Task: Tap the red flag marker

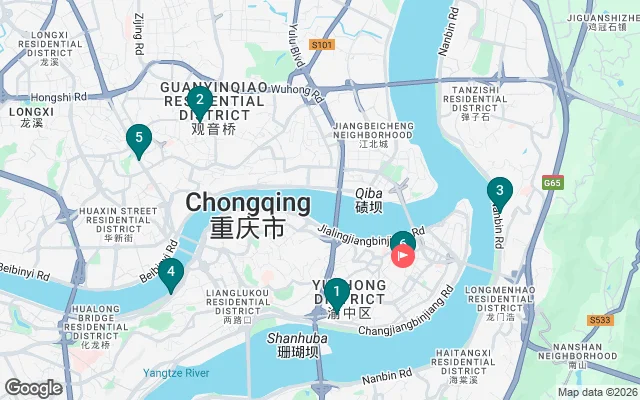Action: (x=403, y=256)
